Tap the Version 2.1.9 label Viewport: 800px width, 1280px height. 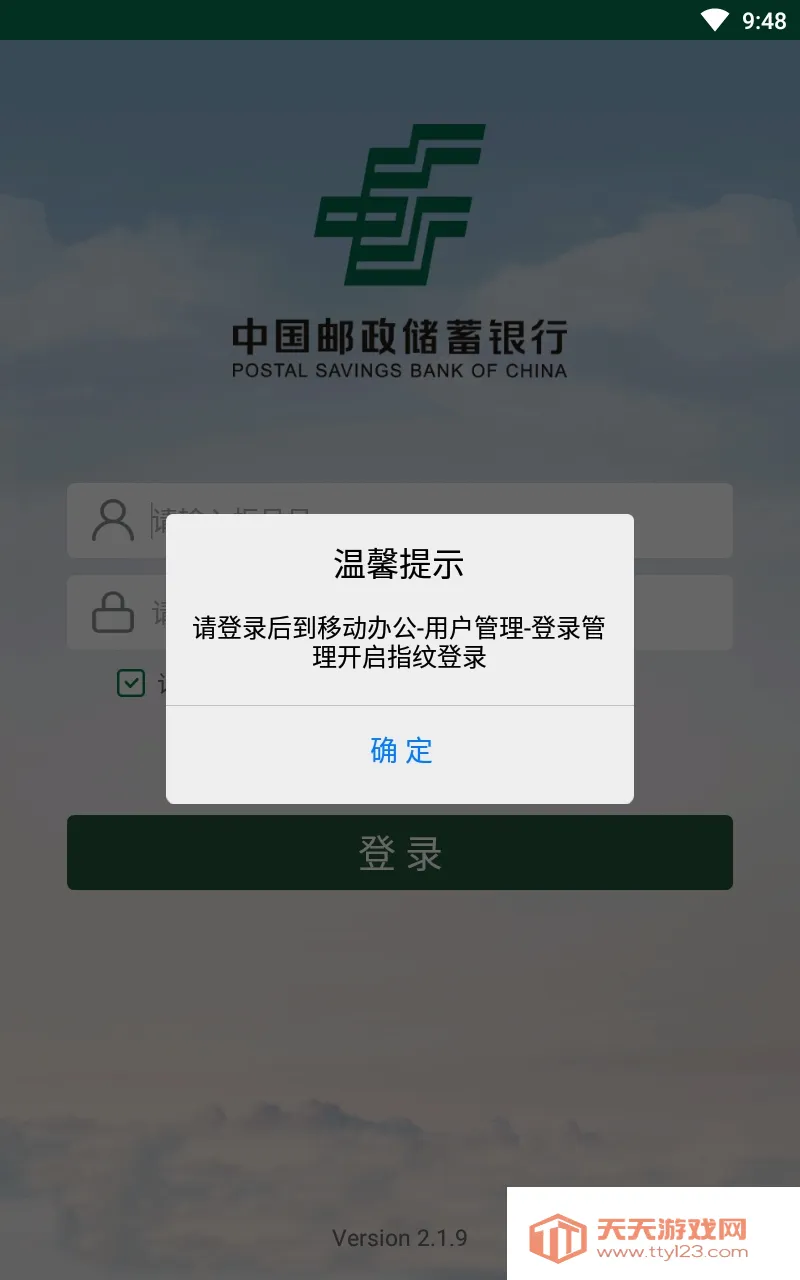point(400,1238)
